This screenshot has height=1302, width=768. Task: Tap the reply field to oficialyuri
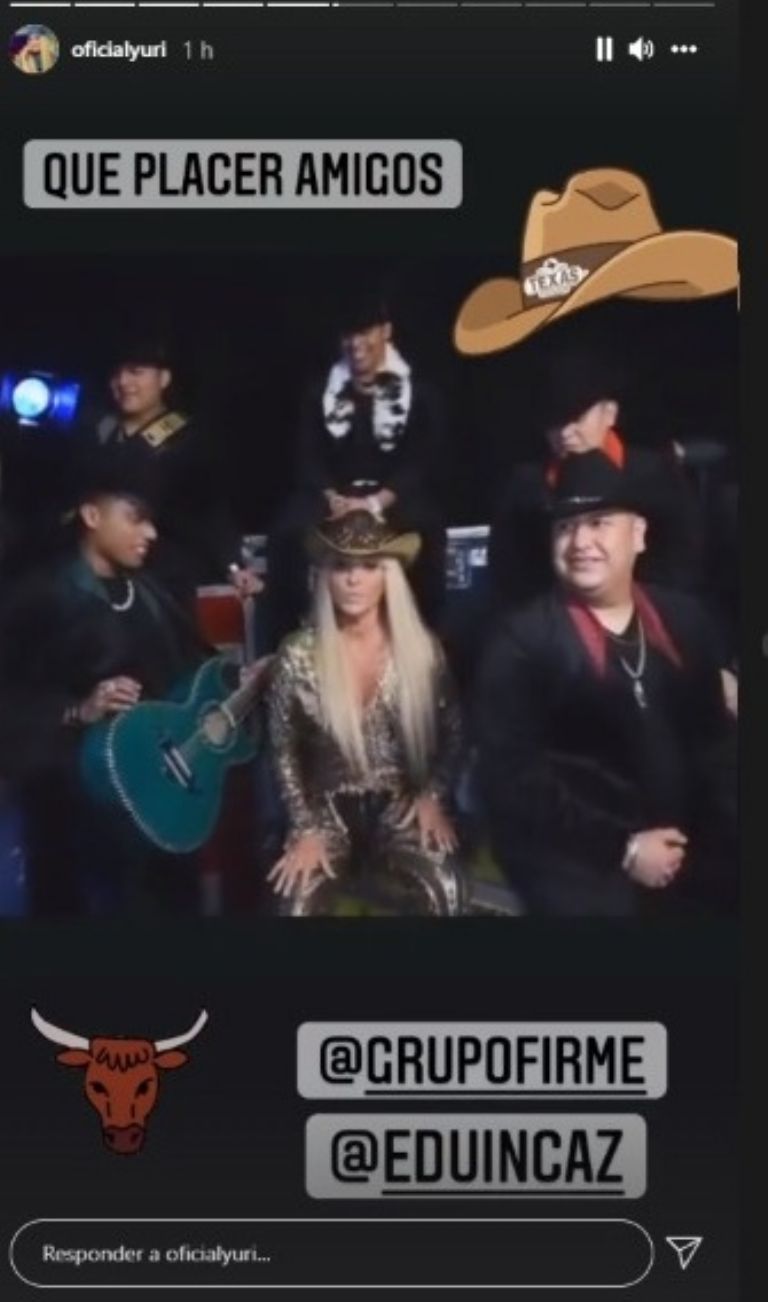330,1253
